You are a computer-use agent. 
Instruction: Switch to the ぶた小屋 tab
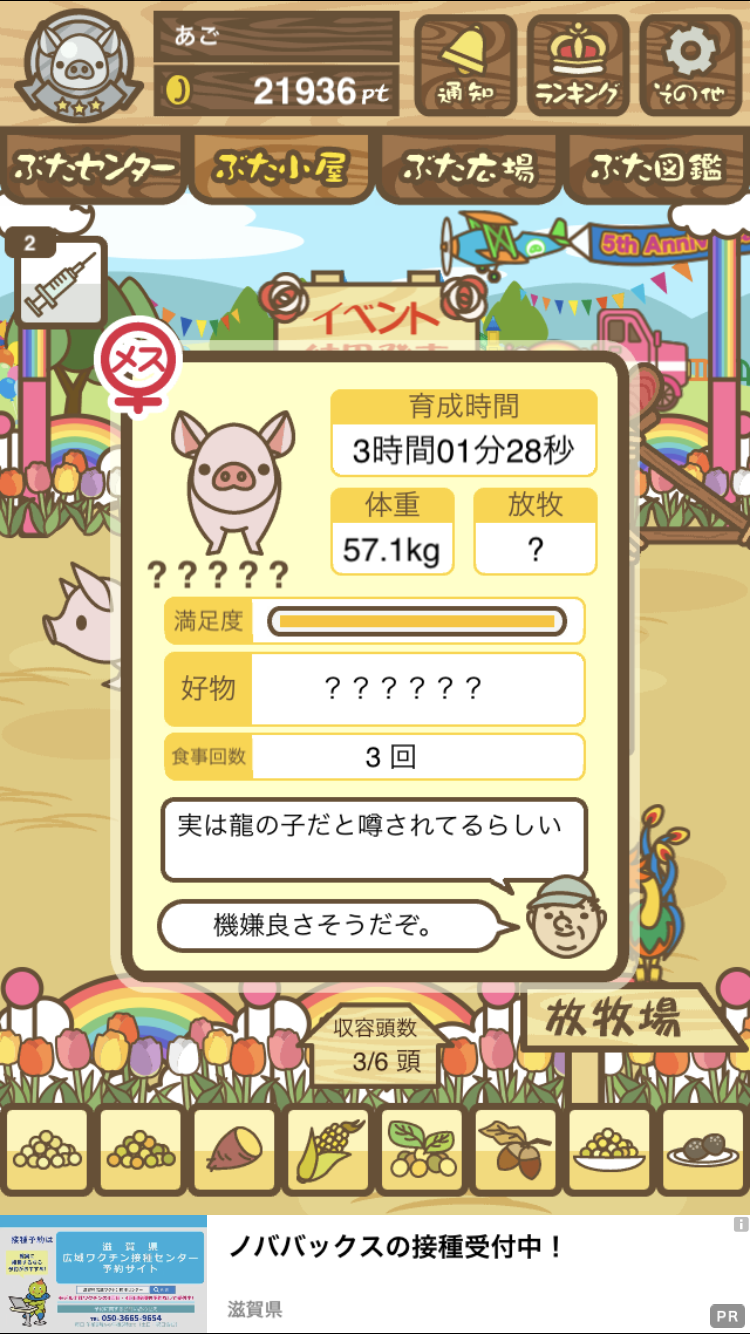tap(281, 167)
